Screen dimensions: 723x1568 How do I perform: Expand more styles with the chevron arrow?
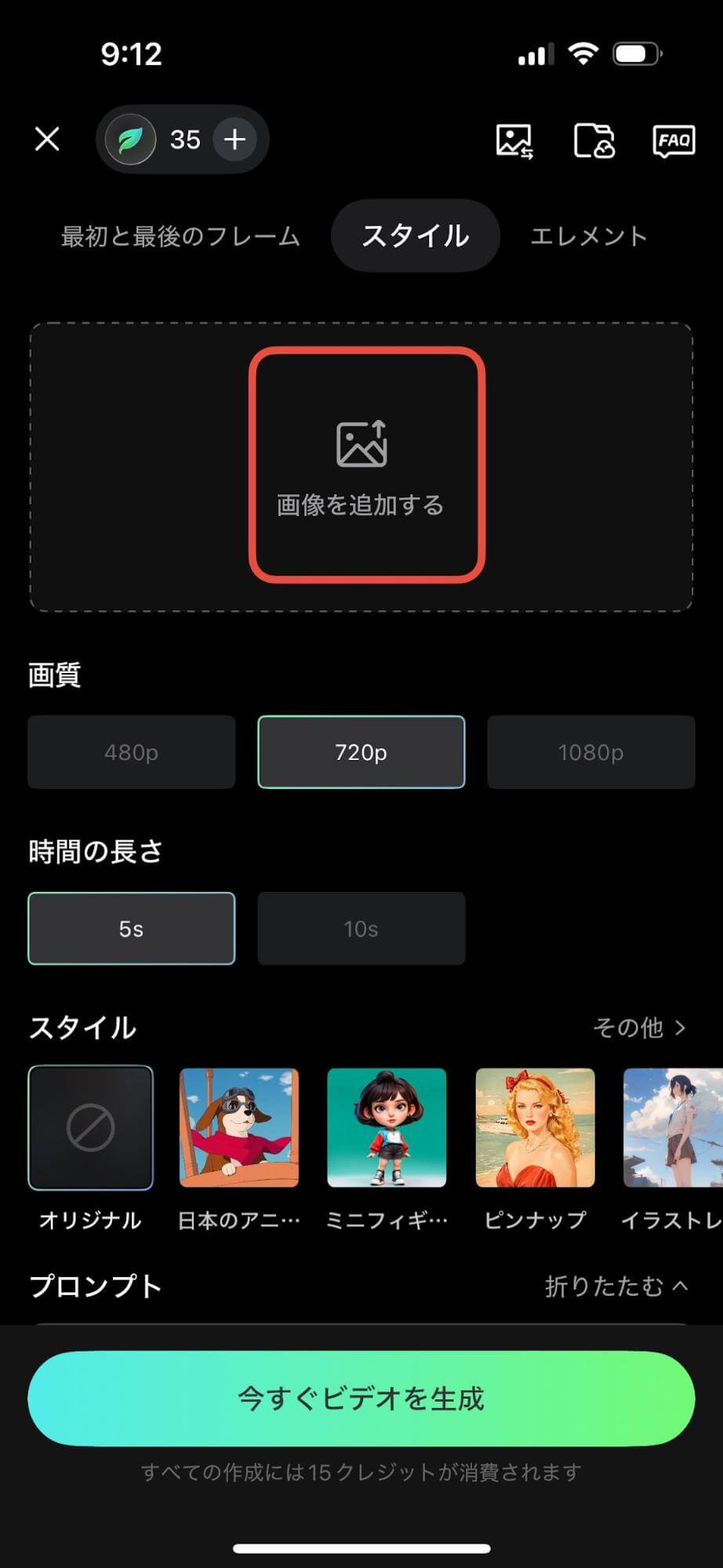(681, 1027)
